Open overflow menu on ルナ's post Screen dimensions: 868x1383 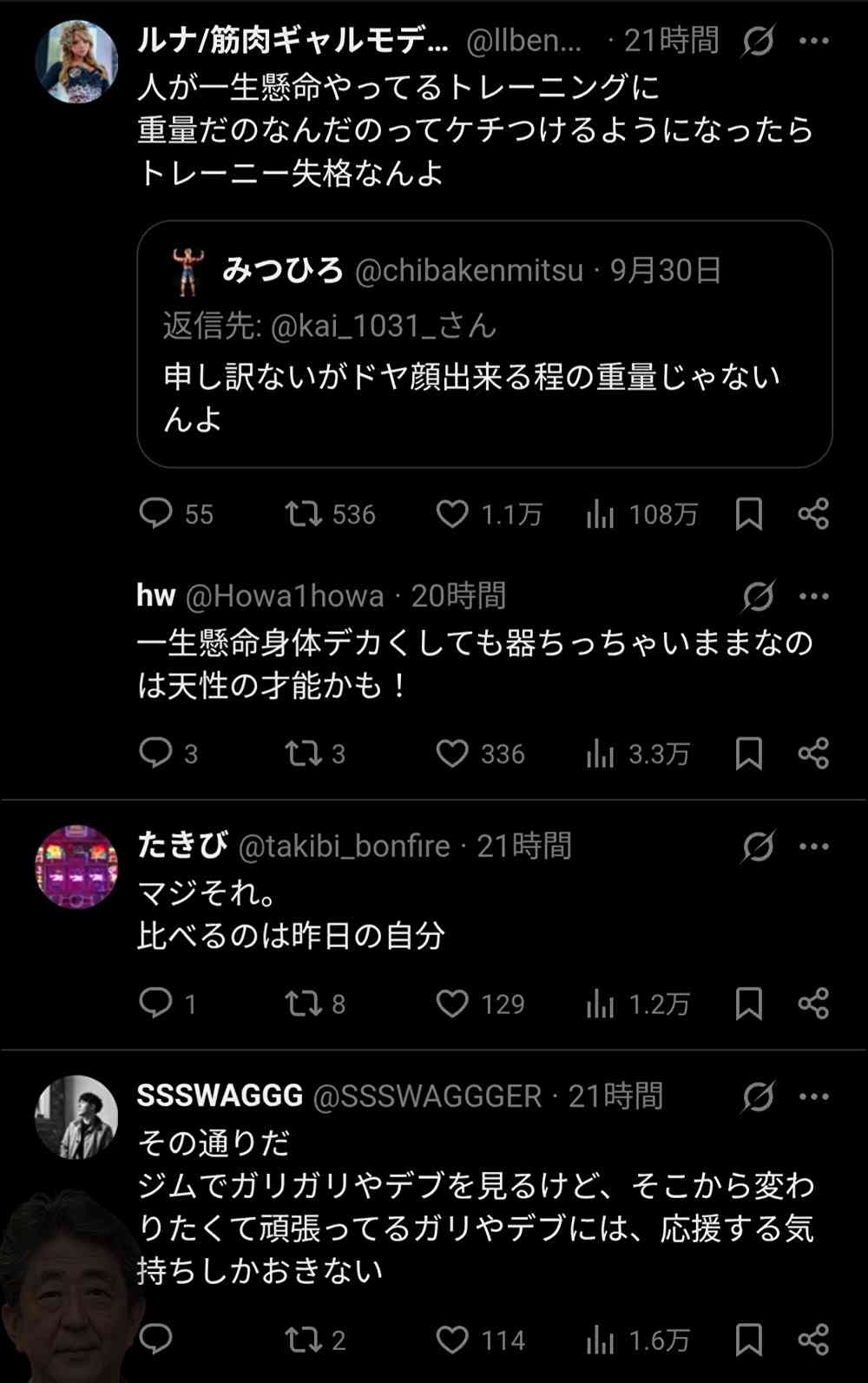pyautogui.click(x=813, y=41)
